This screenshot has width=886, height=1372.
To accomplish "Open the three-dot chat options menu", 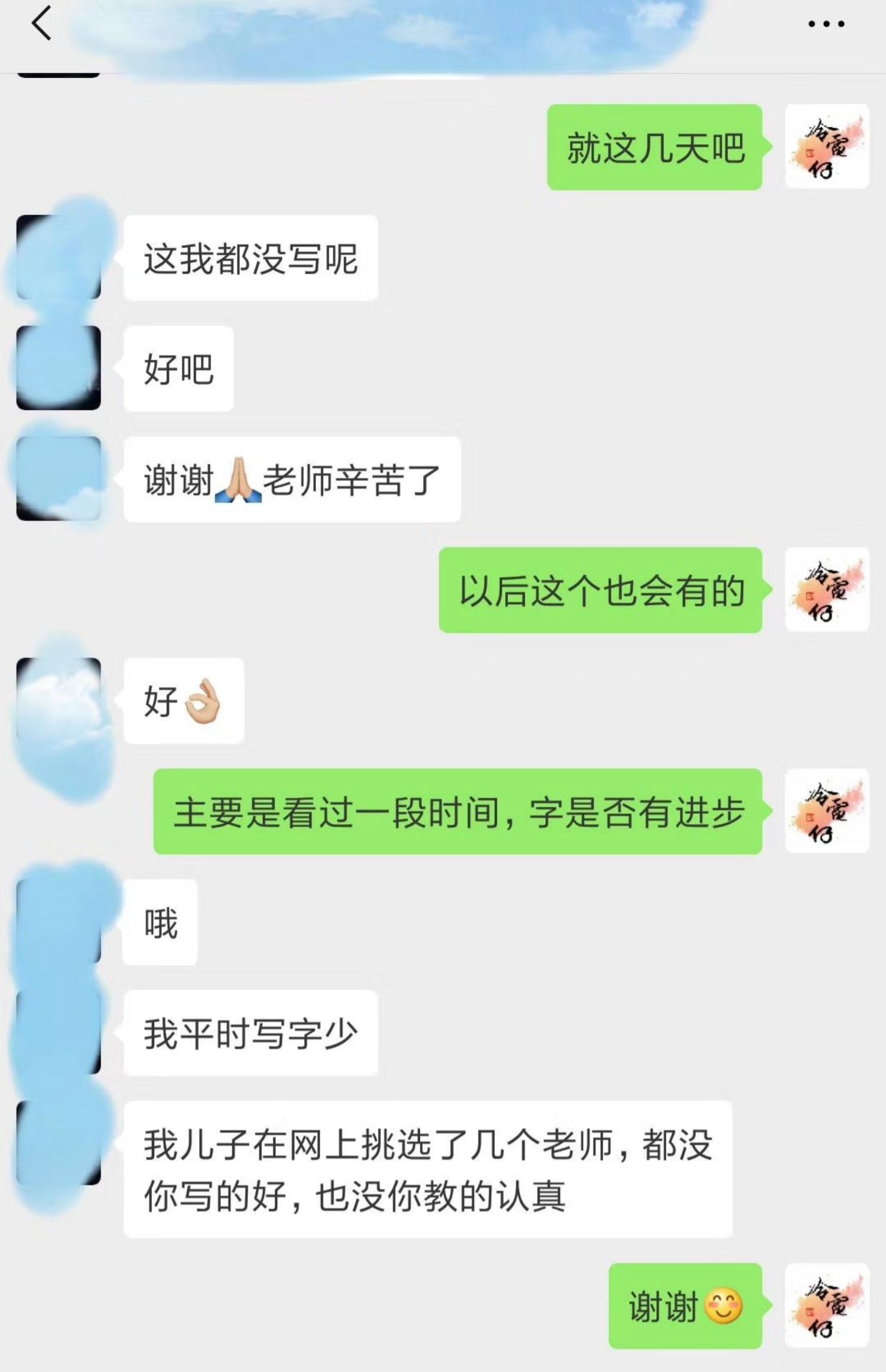I will coord(826,24).
